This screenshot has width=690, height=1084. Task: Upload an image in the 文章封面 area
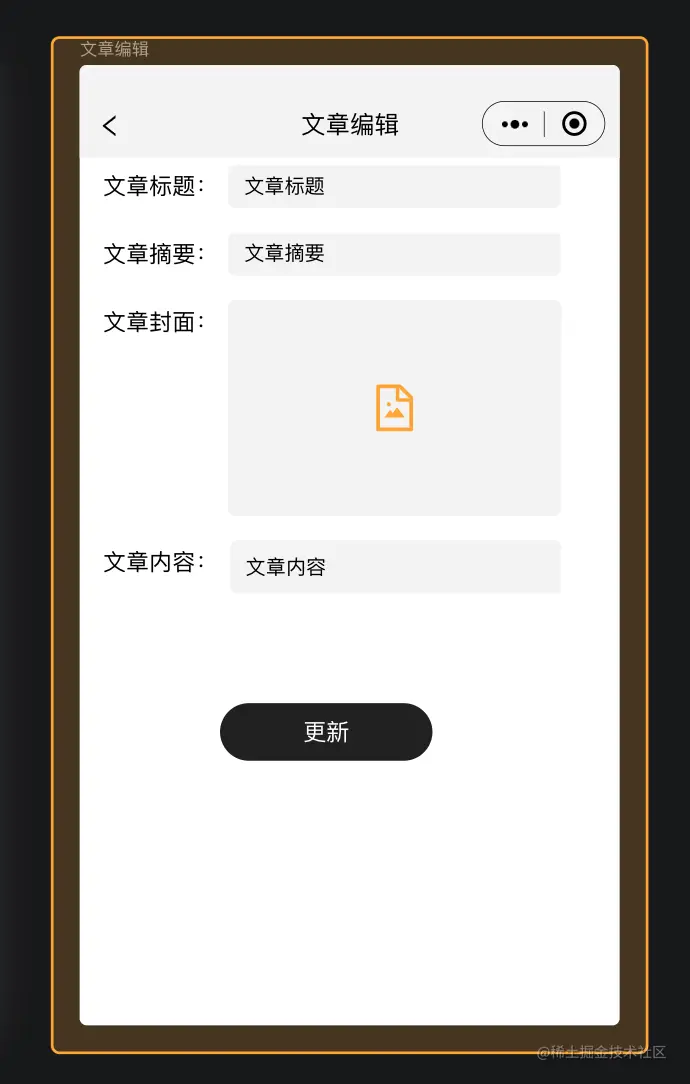click(x=394, y=408)
